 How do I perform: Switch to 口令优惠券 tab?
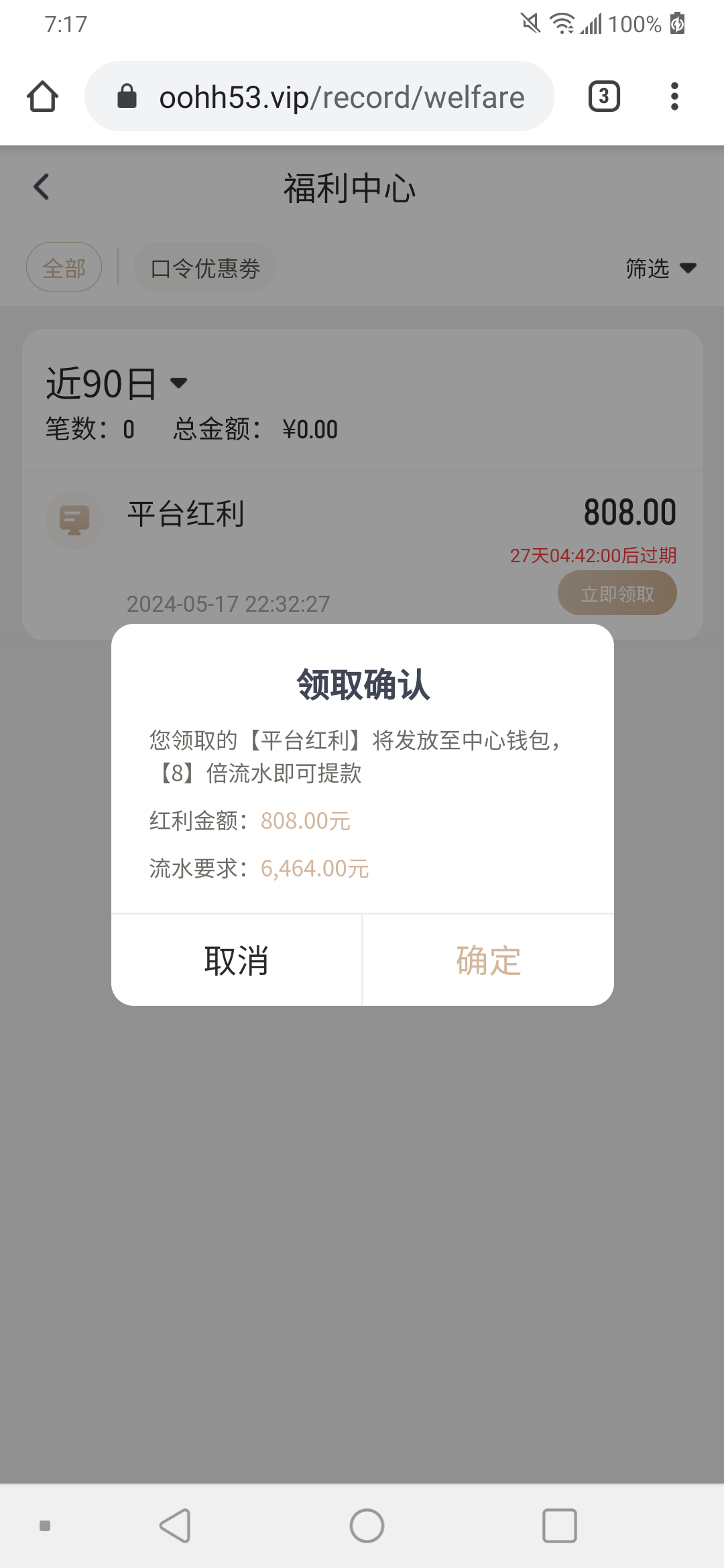point(205,267)
